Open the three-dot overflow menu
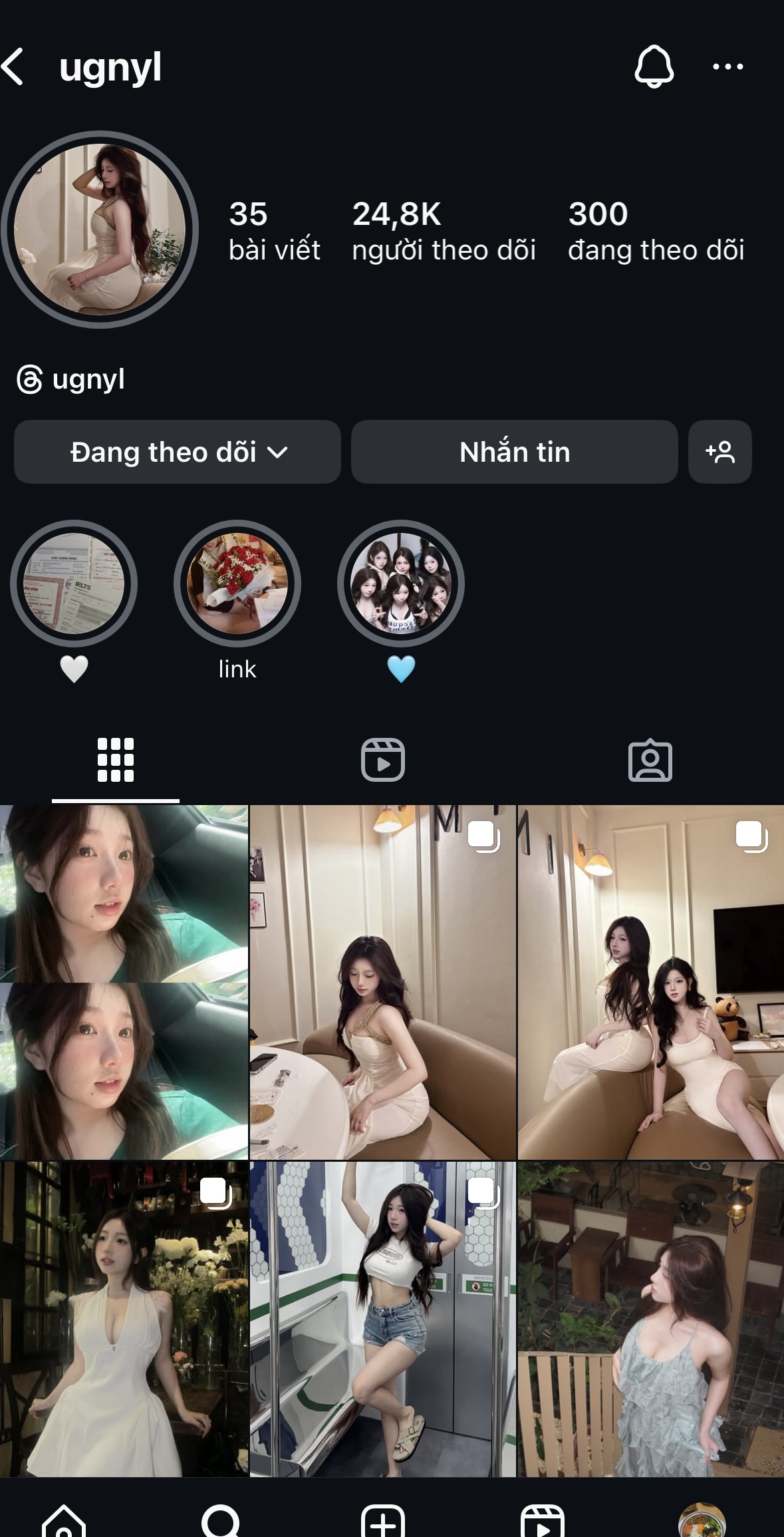784x1537 pixels. point(727,67)
